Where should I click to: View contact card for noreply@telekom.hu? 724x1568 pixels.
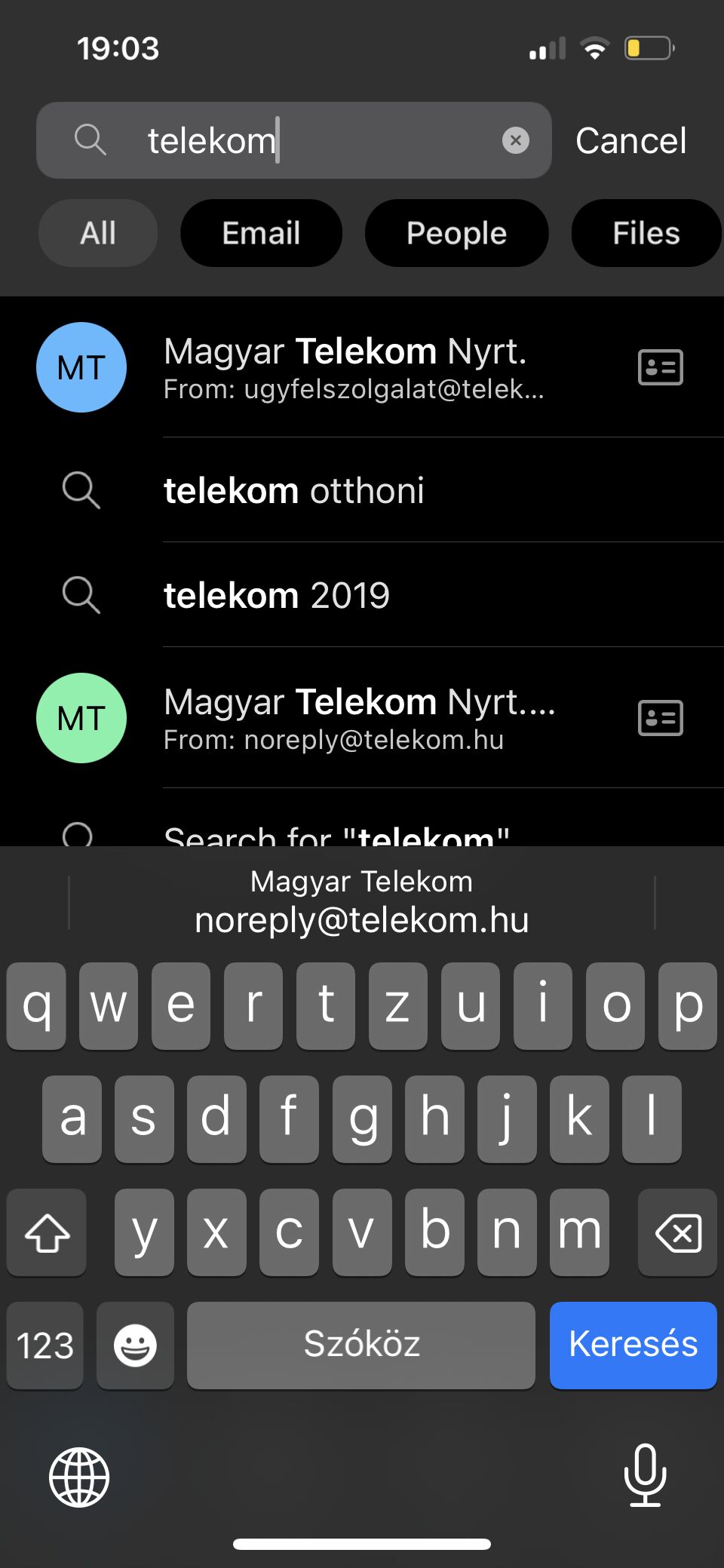click(661, 718)
